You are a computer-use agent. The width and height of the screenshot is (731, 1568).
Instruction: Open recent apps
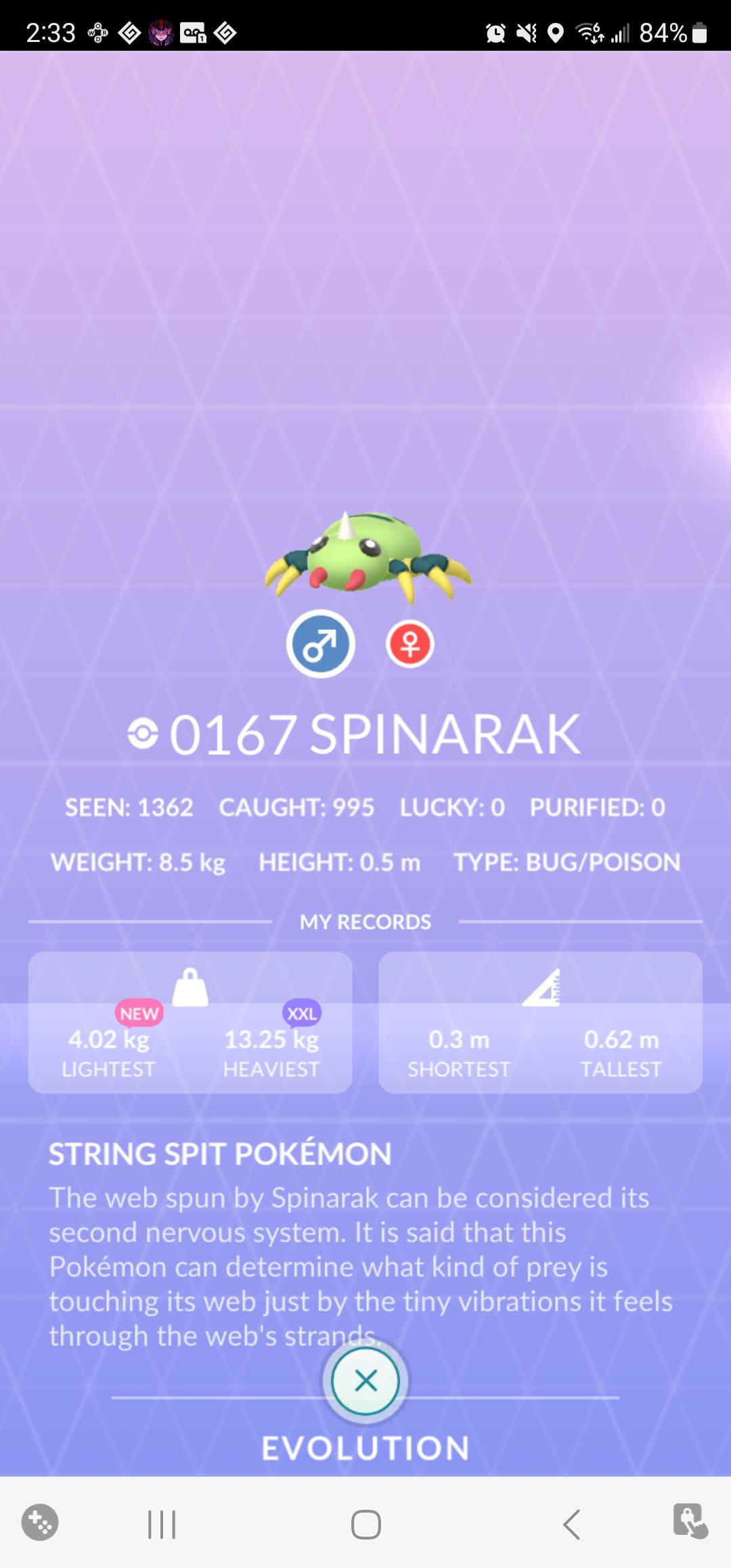[161, 1525]
